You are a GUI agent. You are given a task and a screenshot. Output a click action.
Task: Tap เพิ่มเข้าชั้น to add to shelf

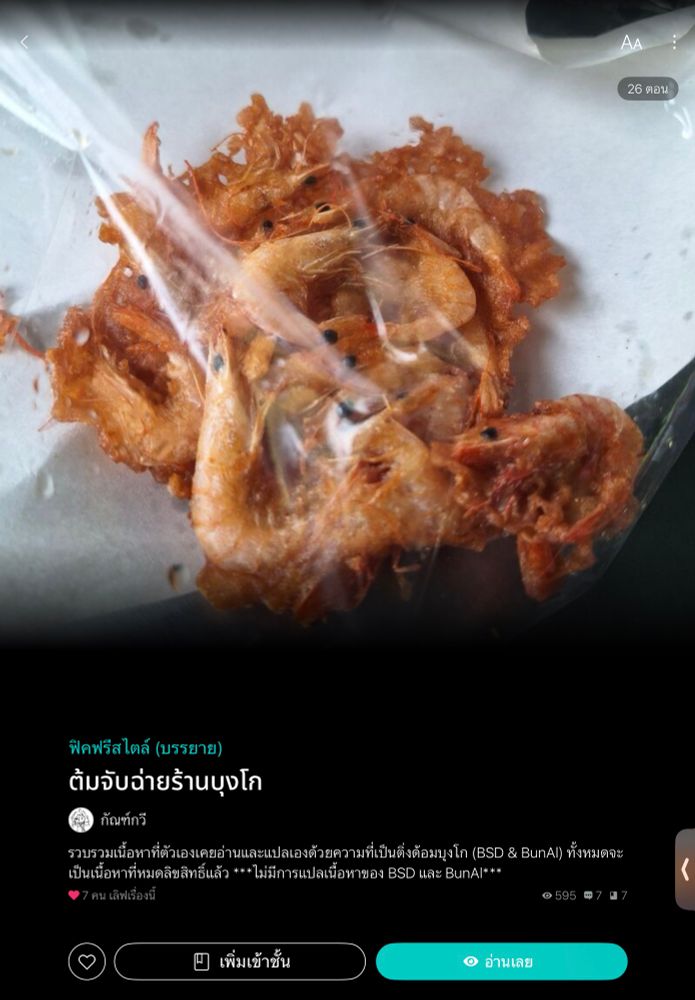(x=240, y=961)
